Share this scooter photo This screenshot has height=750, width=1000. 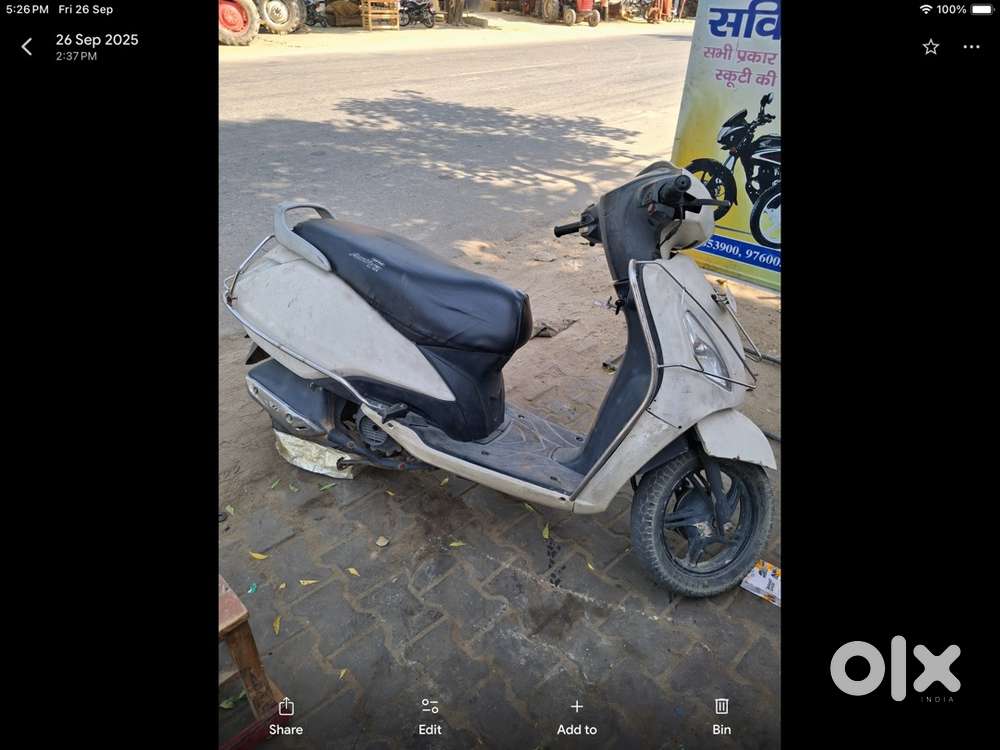click(286, 715)
